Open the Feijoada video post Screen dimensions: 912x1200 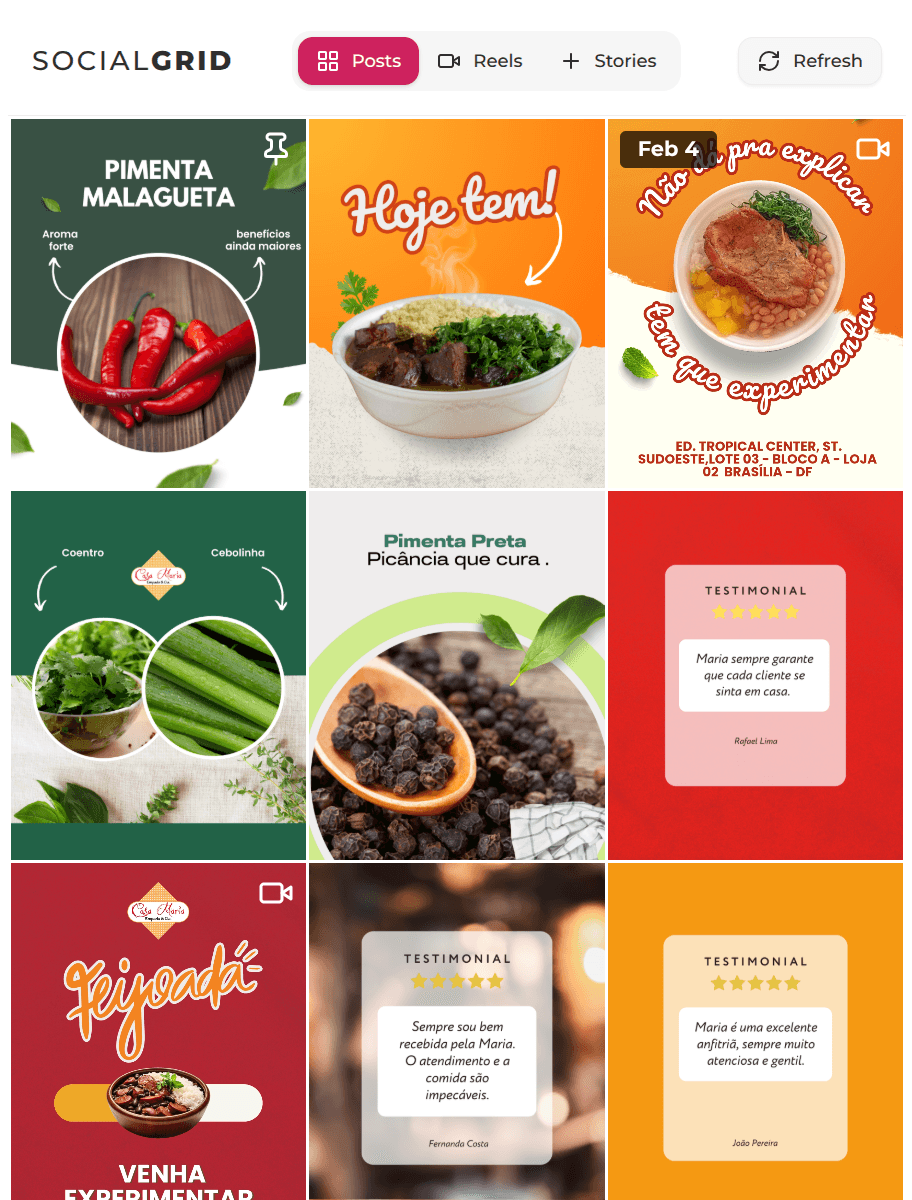click(x=158, y=1030)
